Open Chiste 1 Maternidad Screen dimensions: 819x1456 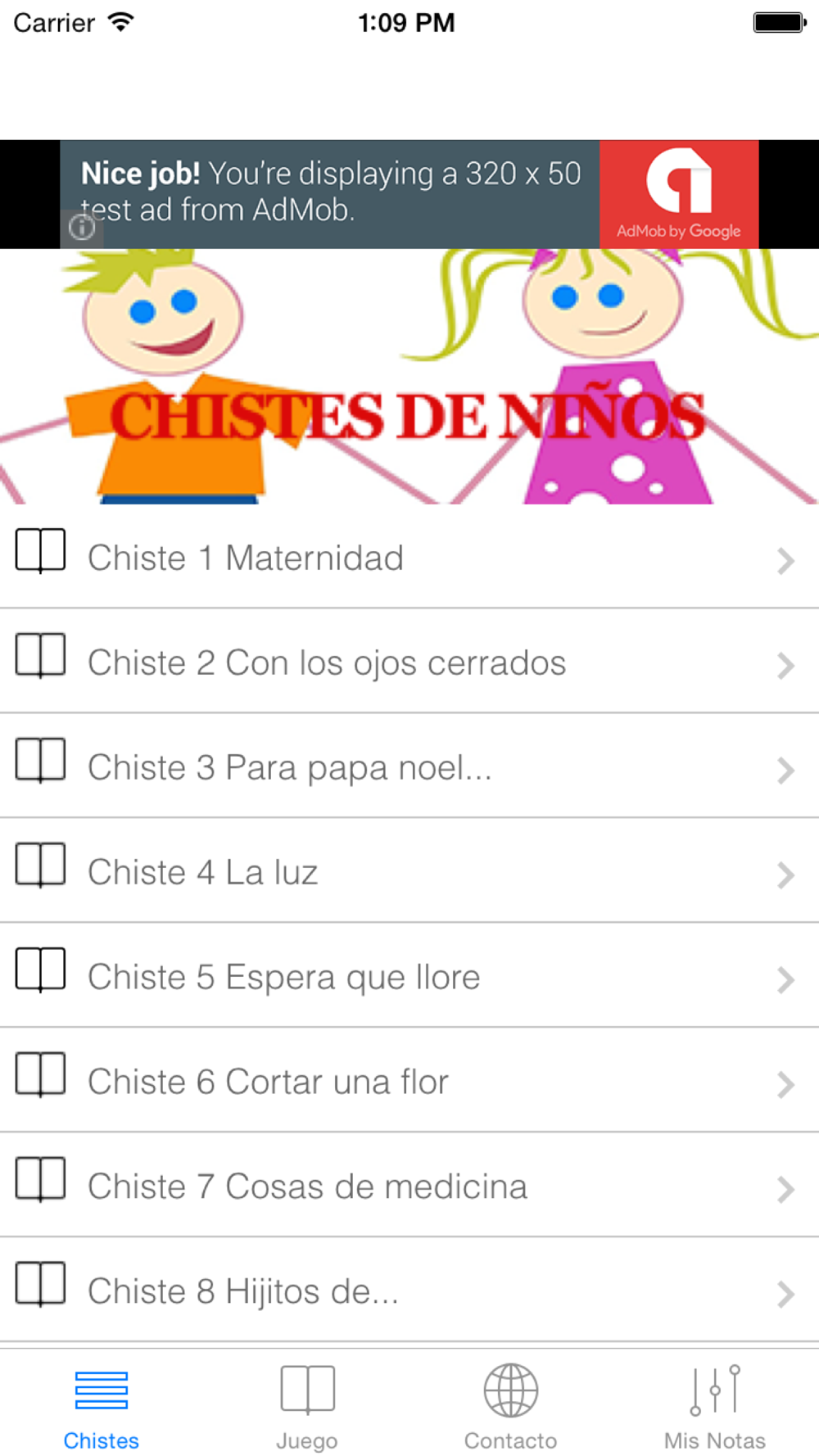click(x=409, y=557)
